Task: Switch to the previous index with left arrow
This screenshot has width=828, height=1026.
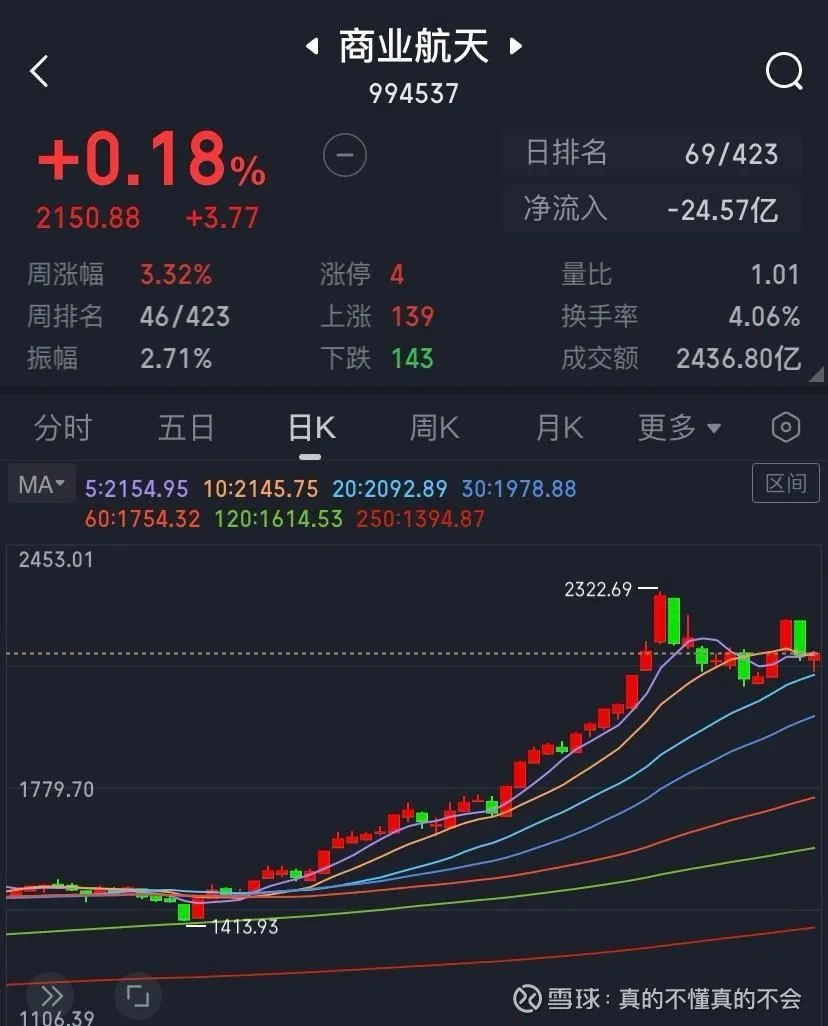Action: pyautogui.click(x=312, y=46)
